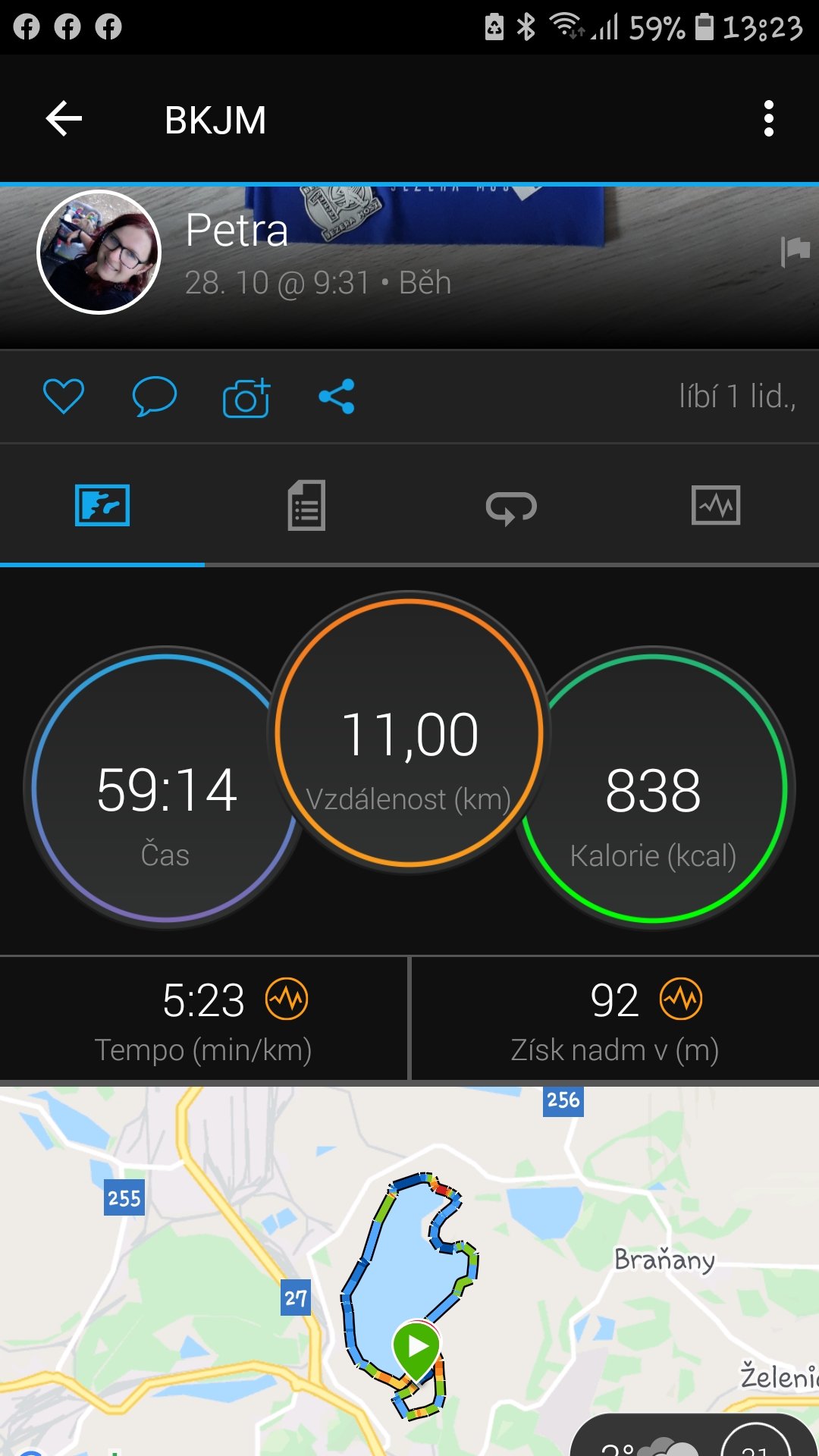Flag the activity with the flag icon

(x=795, y=250)
